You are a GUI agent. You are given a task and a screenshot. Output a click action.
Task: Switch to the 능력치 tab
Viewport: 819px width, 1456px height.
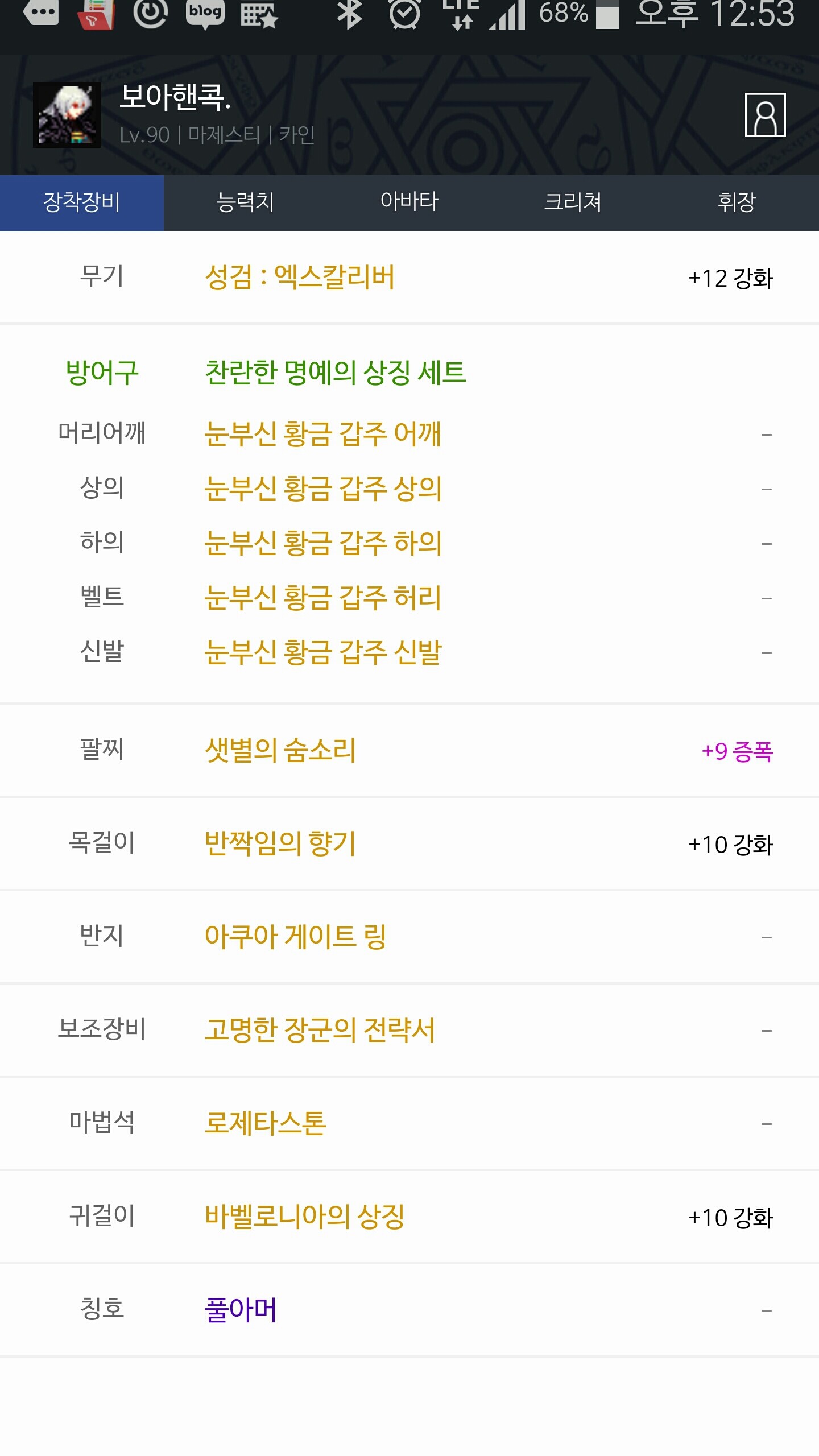pos(246,202)
